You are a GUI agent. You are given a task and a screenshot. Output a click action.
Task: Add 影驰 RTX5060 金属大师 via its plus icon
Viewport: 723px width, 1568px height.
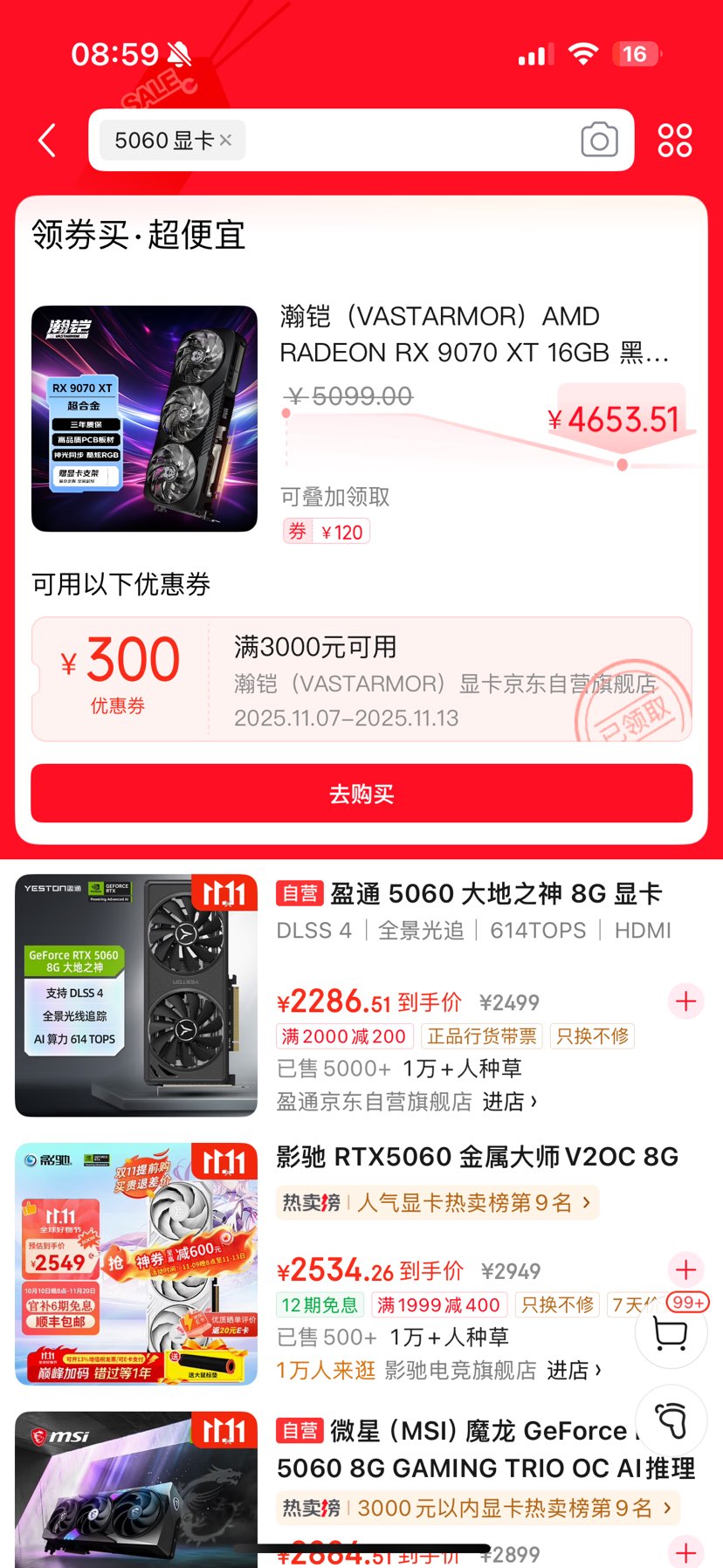(685, 1269)
